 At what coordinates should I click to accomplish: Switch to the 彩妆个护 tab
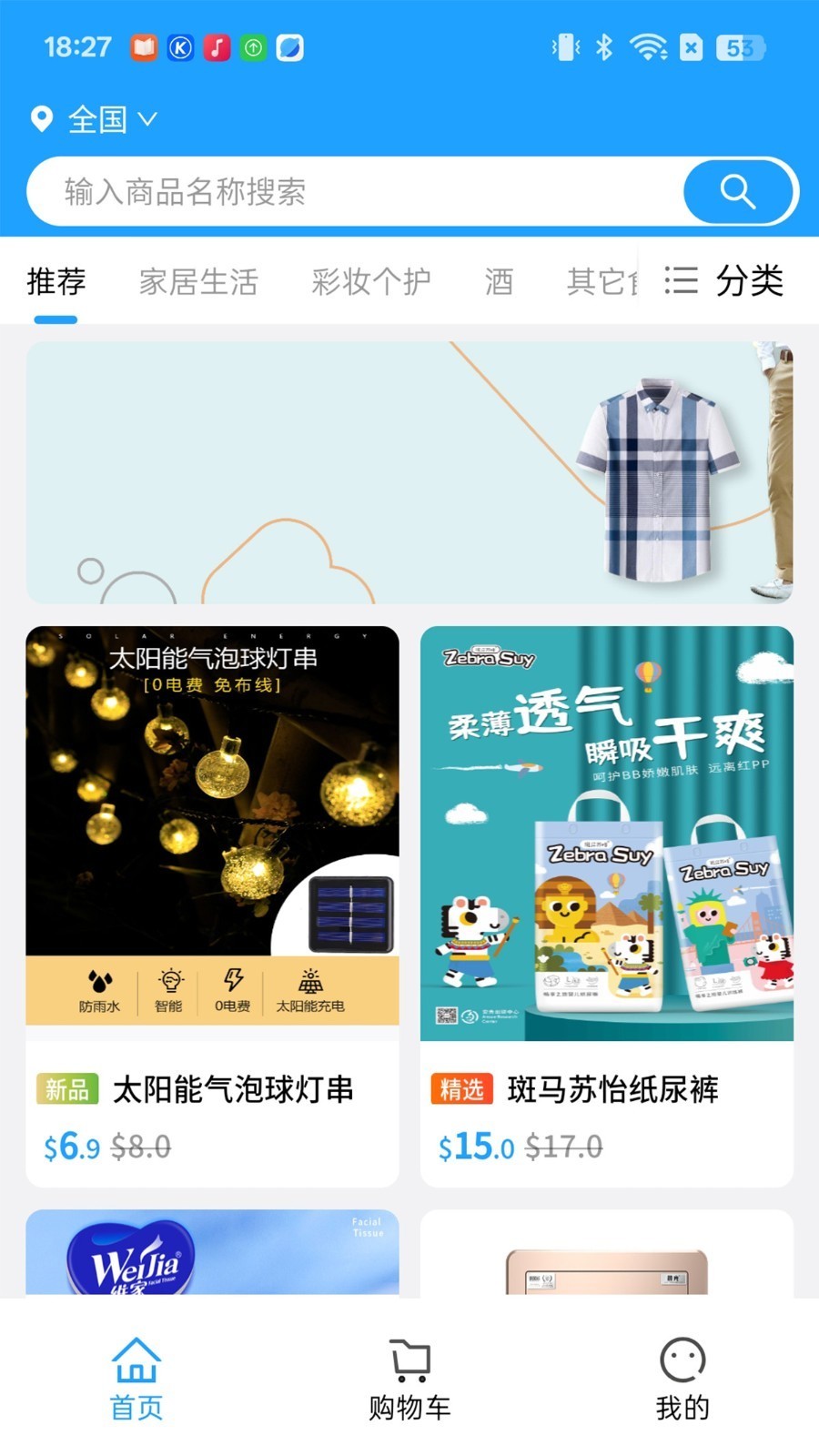pyautogui.click(x=371, y=281)
